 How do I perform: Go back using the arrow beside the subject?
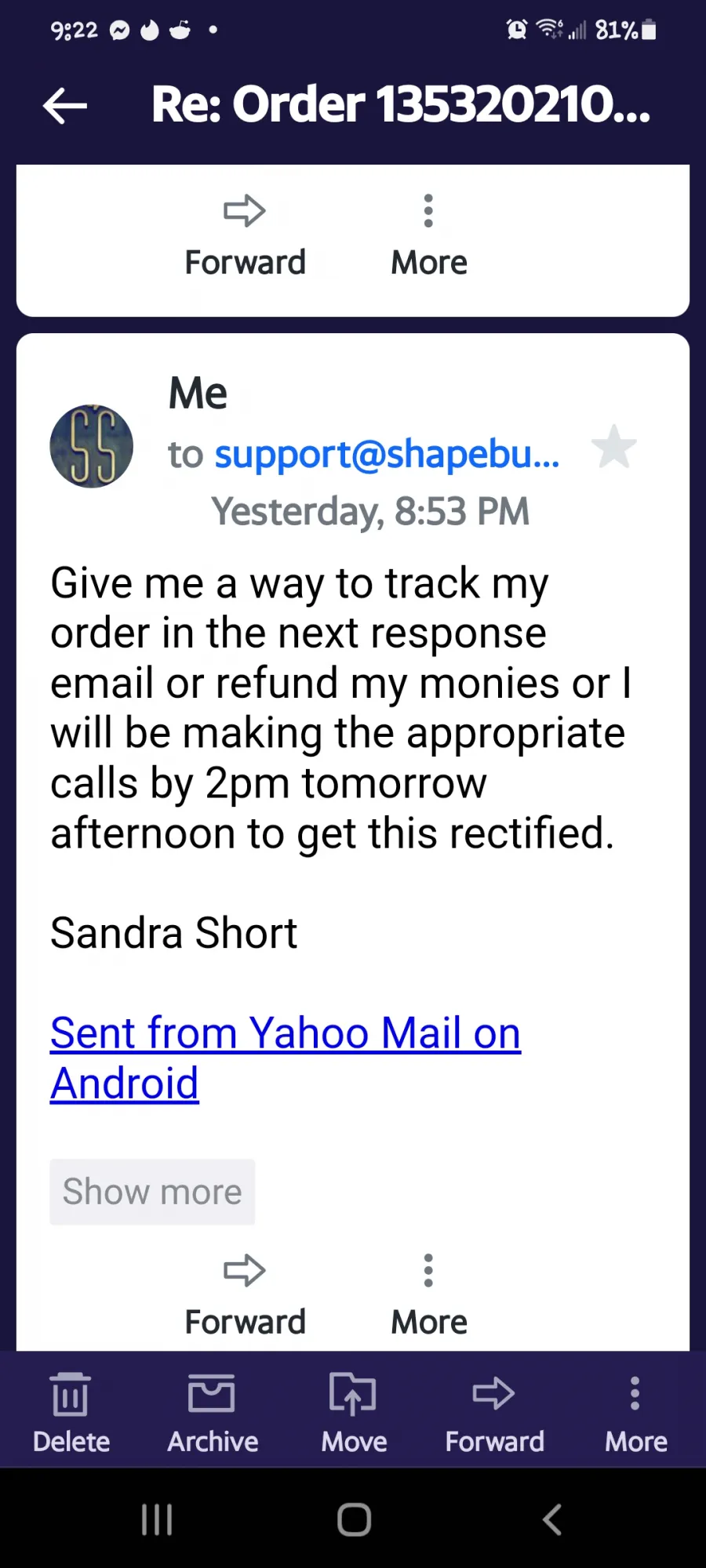[x=64, y=106]
